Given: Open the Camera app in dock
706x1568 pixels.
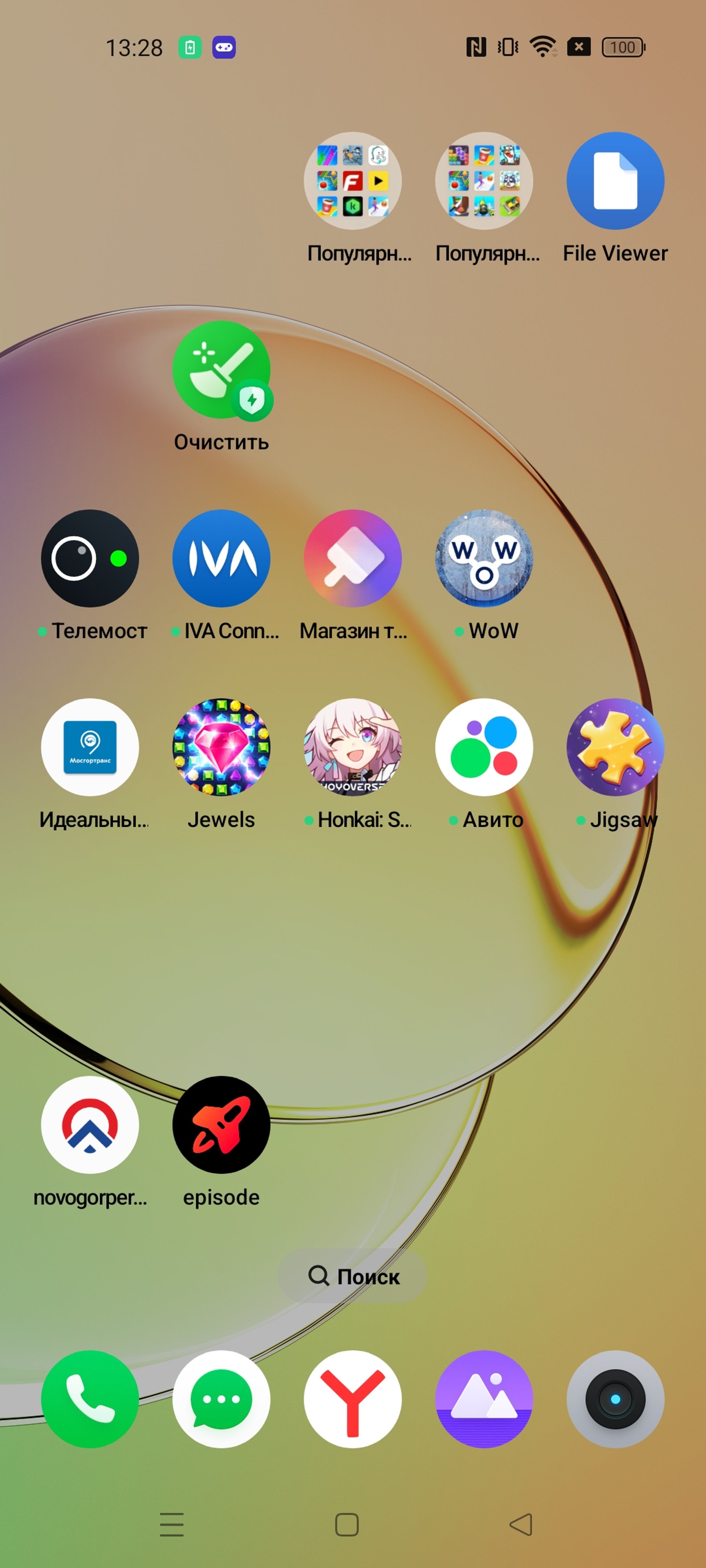Looking at the screenshot, I should coord(615,1399).
